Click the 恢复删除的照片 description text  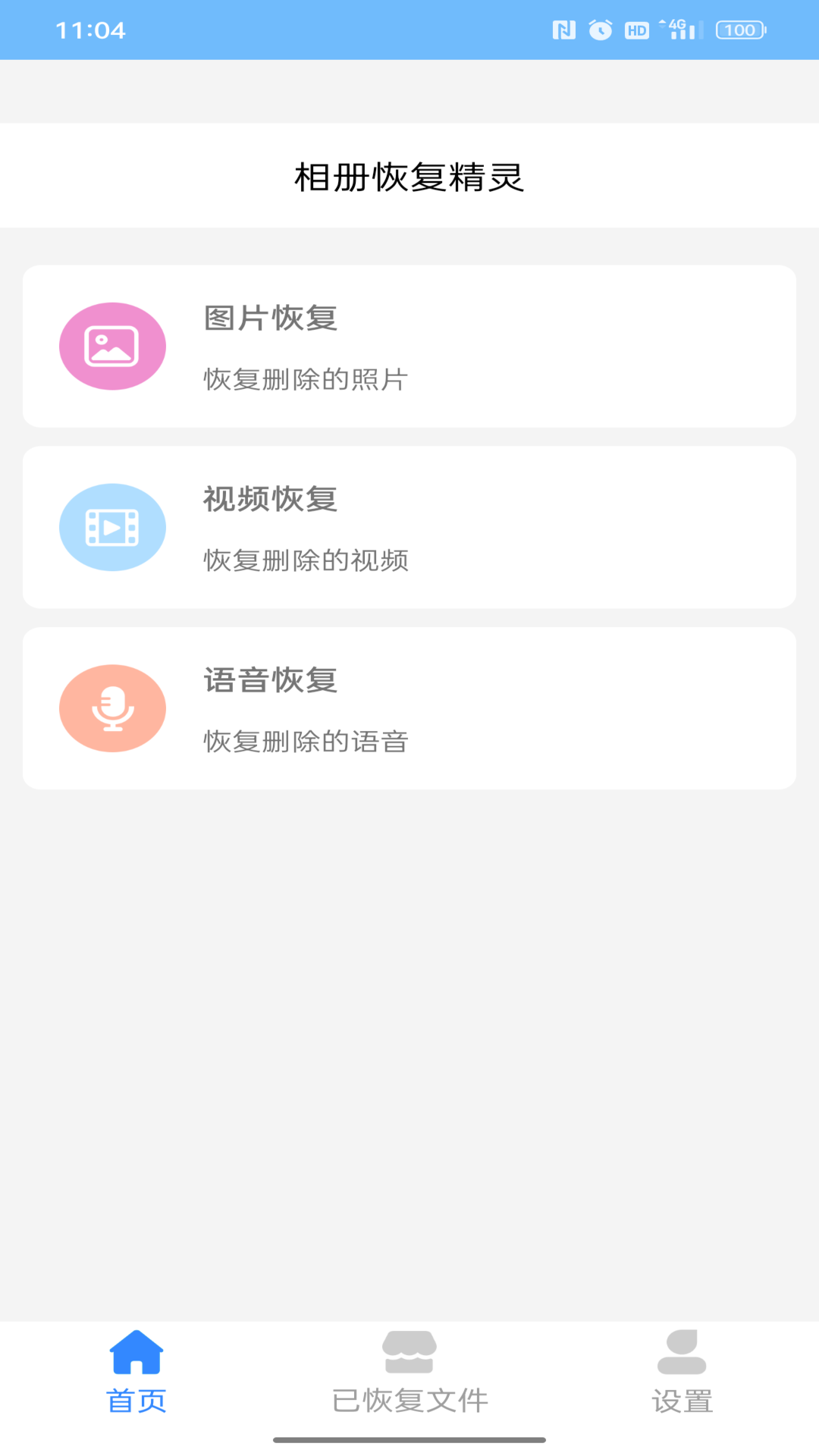click(x=305, y=380)
